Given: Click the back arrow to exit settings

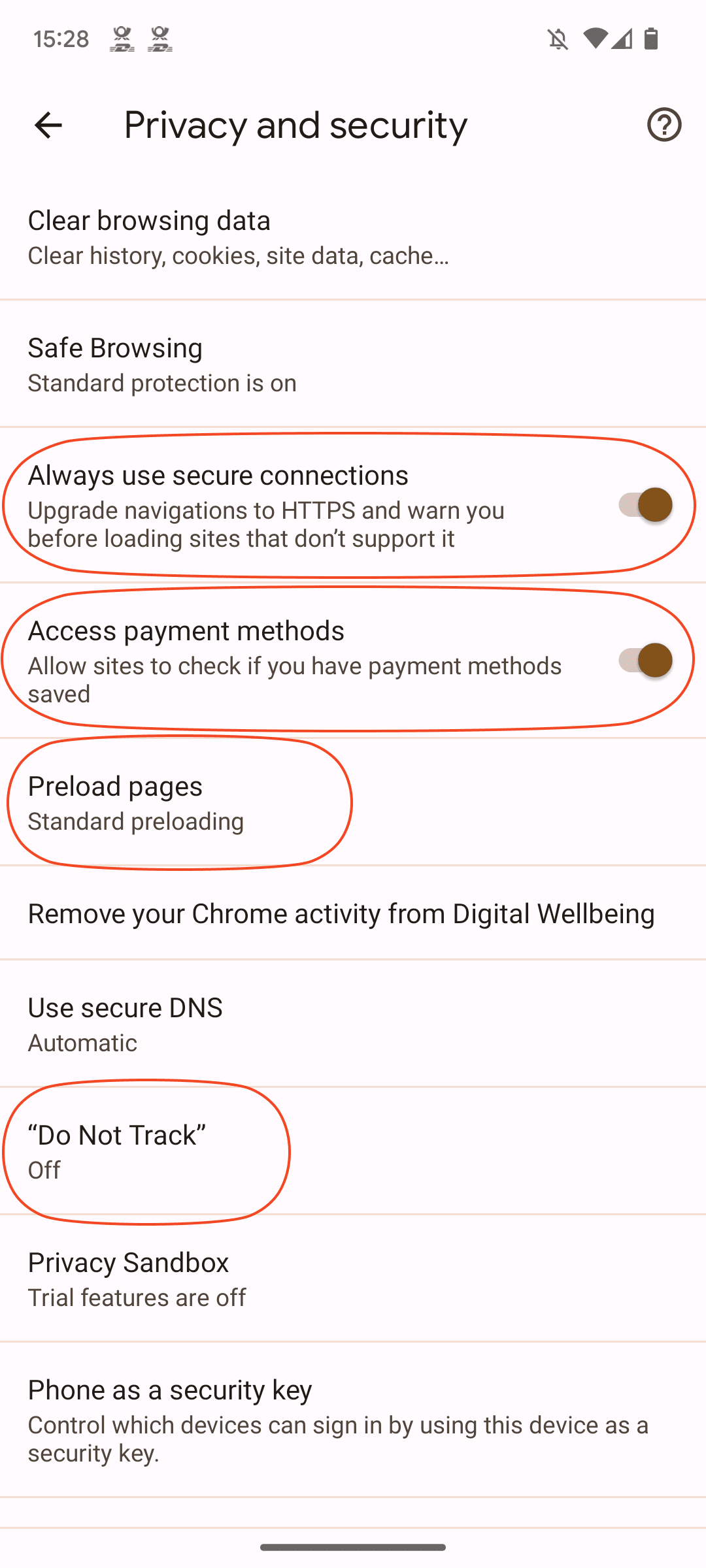Looking at the screenshot, I should click(48, 125).
